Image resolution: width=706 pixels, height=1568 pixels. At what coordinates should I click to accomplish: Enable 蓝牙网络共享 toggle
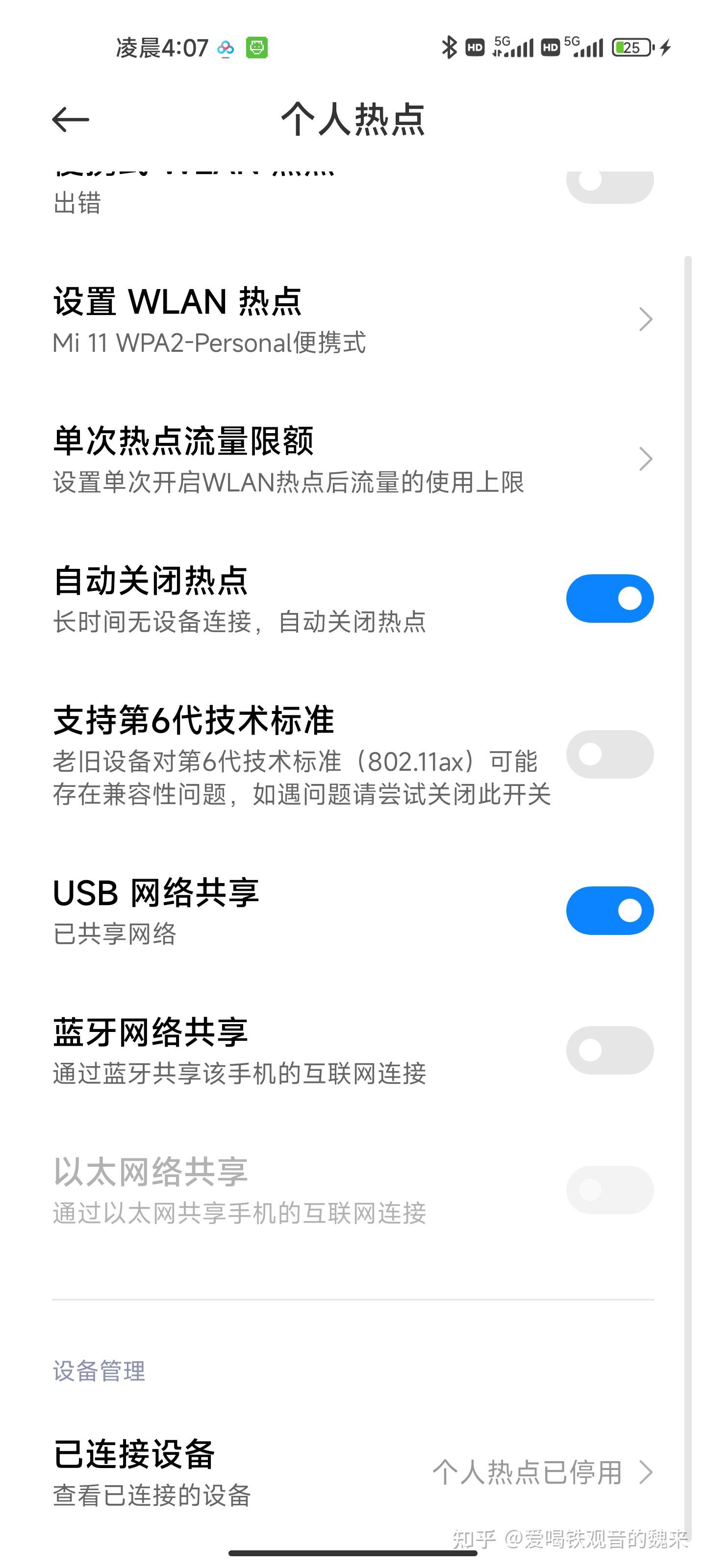pyautogui.click(x=608, y=1050)
